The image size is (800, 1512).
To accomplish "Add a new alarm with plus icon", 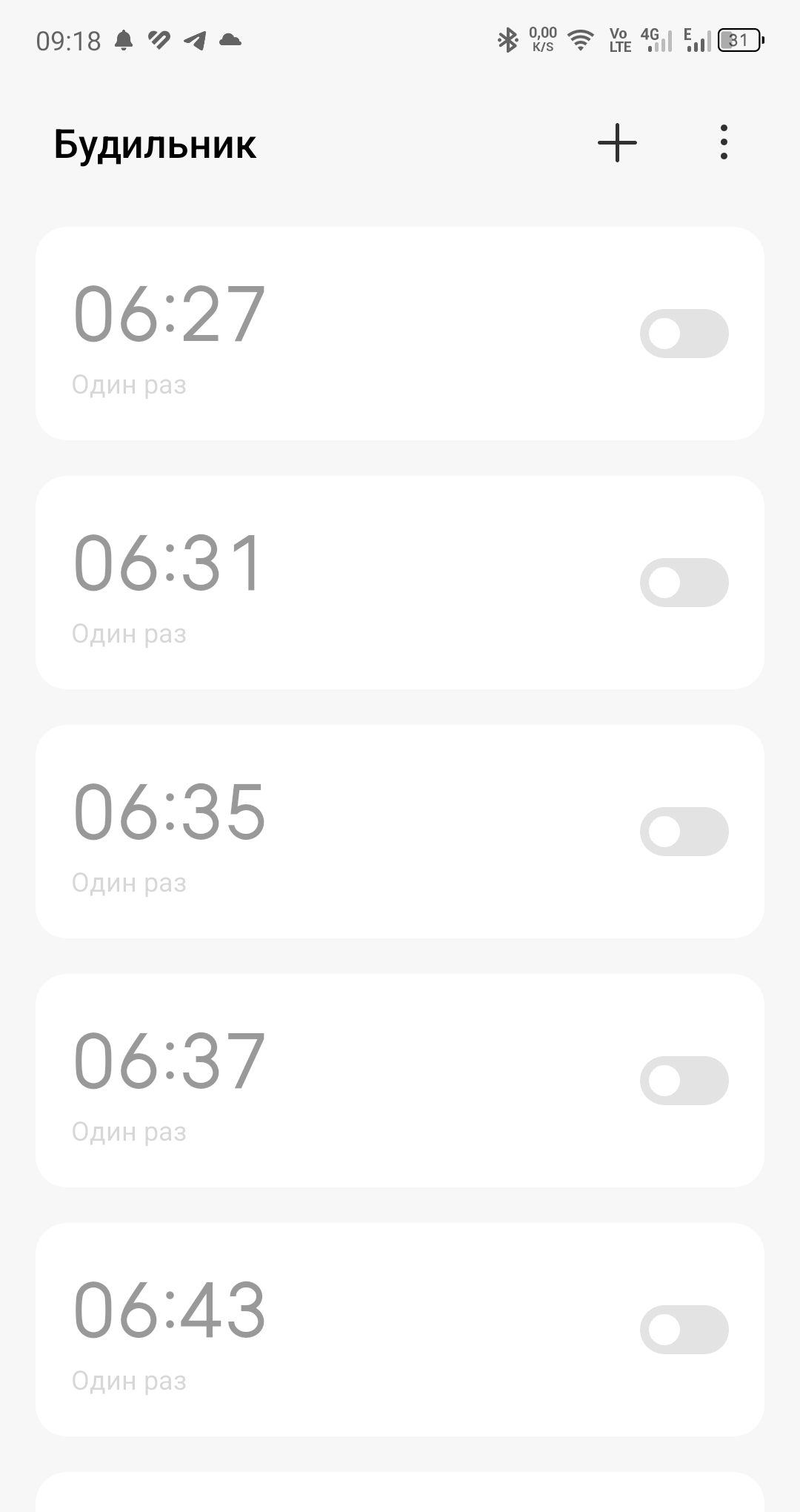I will pos(617,142).
